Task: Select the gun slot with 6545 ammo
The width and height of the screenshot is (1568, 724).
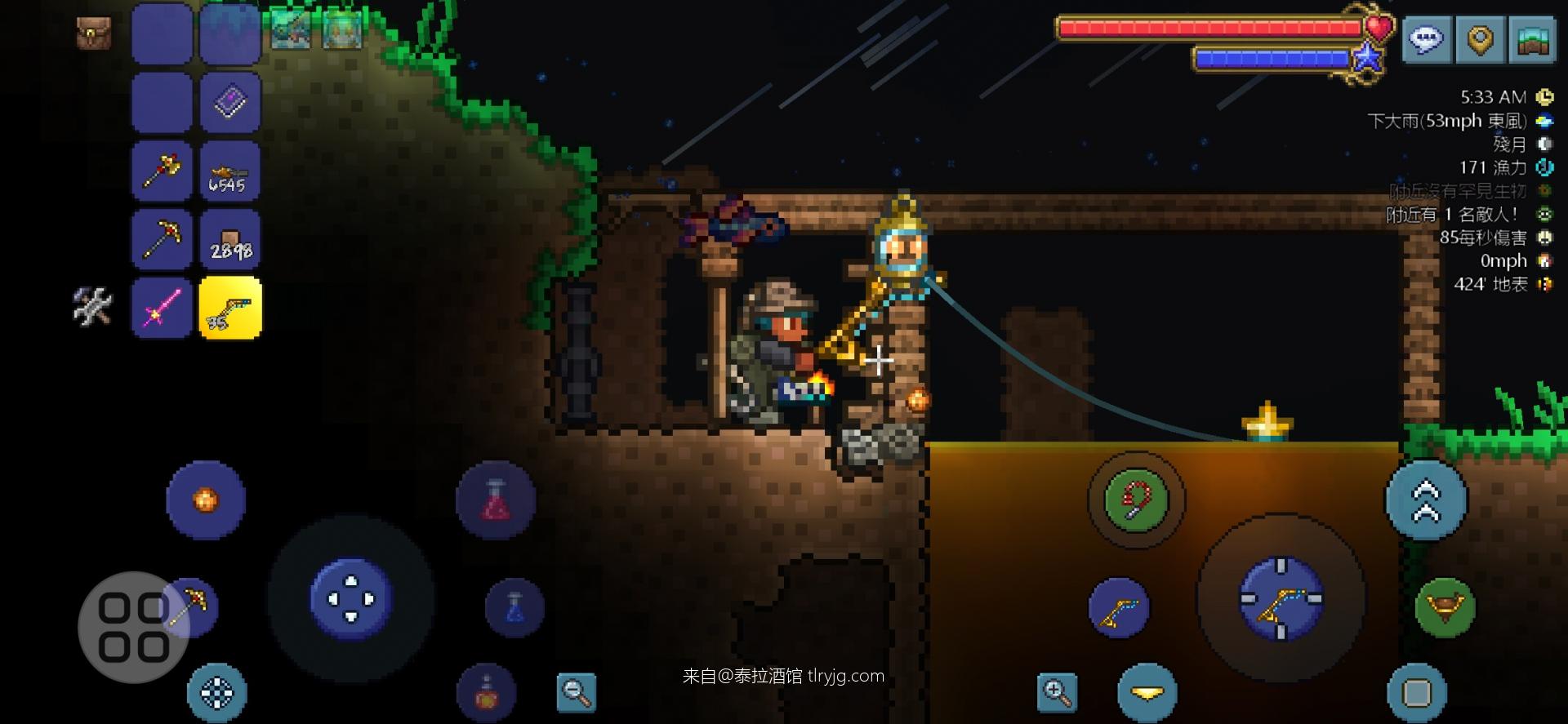Action: tap(230, 171)
